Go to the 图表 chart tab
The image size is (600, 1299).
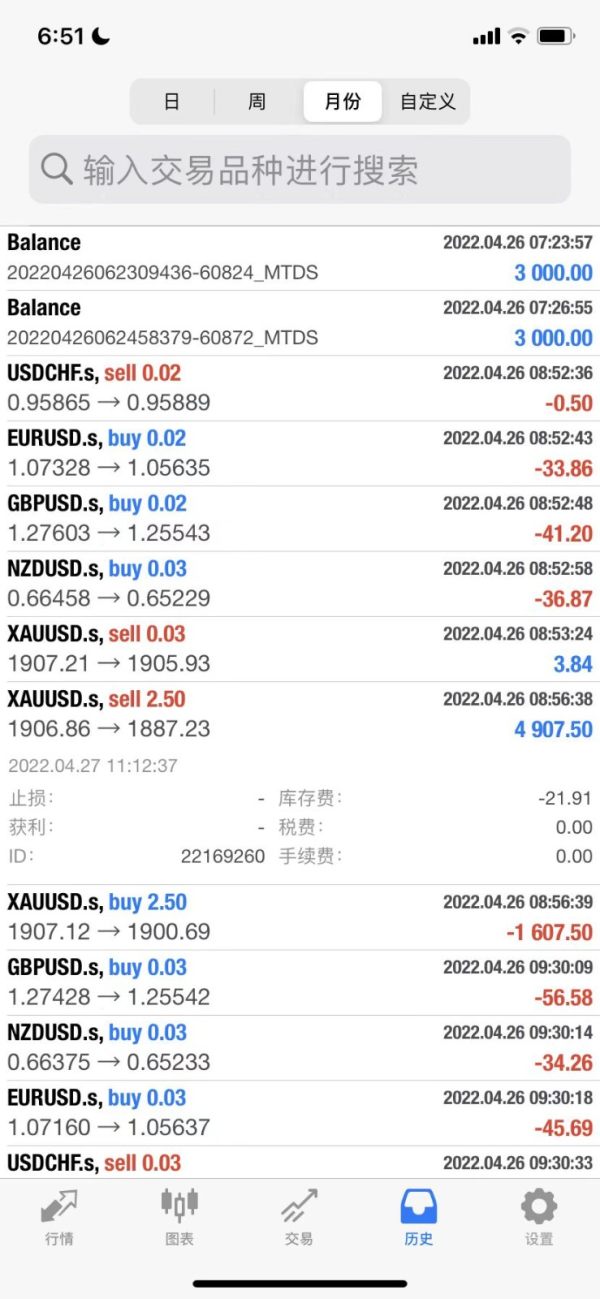point(179,1218)
